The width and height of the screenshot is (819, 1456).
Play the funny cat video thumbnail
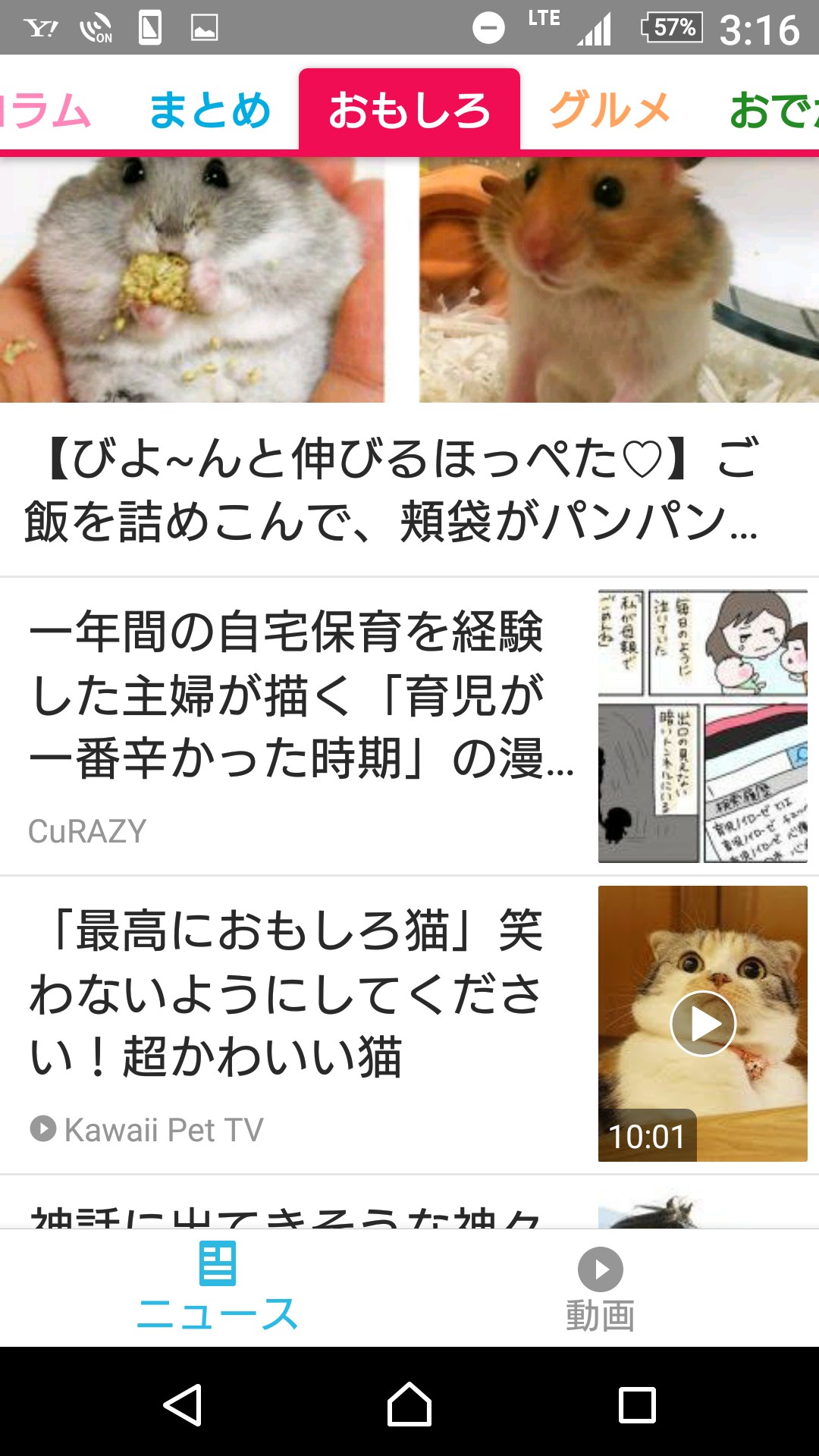click(x=703, y=1024)
